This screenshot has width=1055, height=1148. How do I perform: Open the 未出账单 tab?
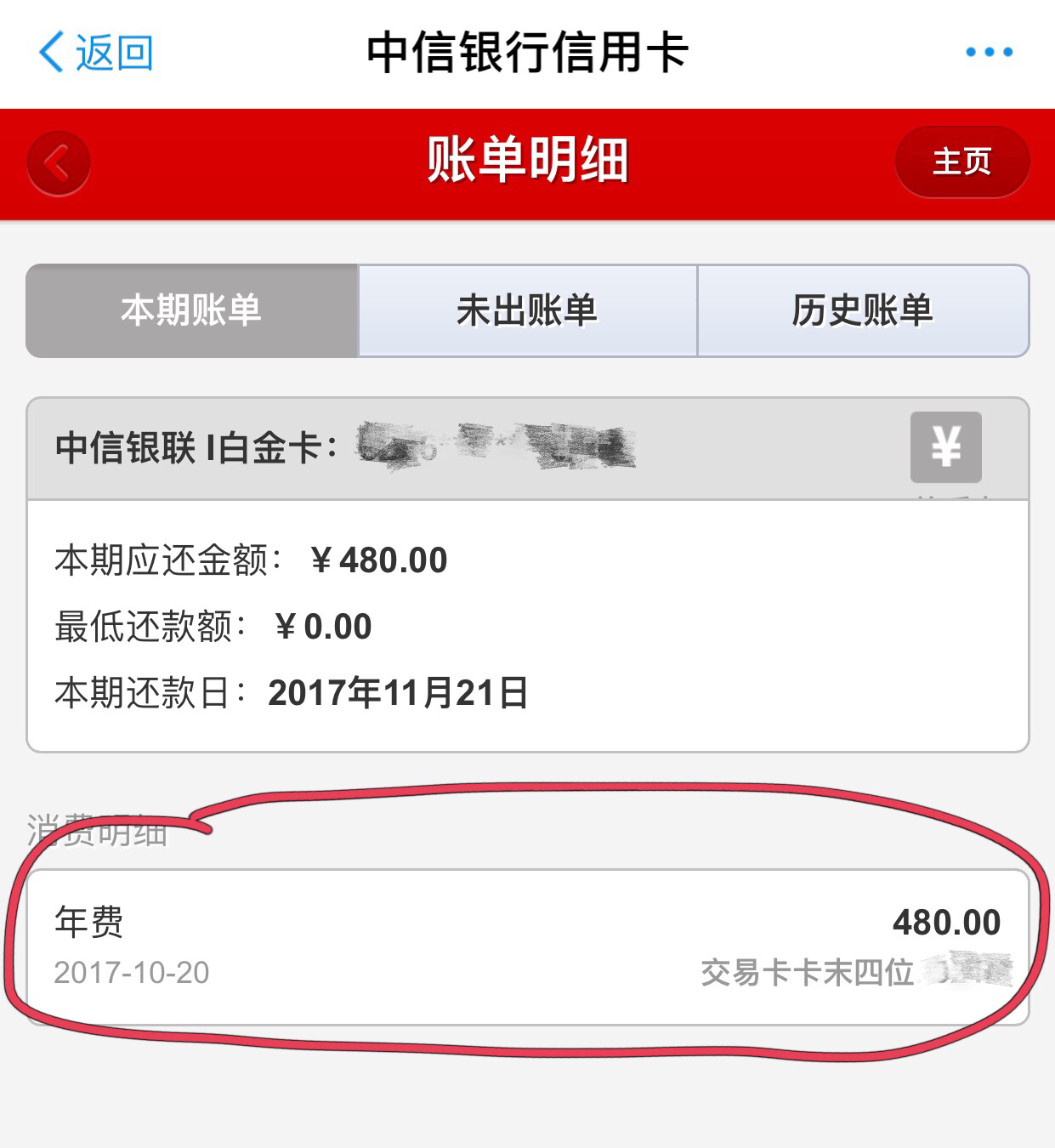[527, 311]
